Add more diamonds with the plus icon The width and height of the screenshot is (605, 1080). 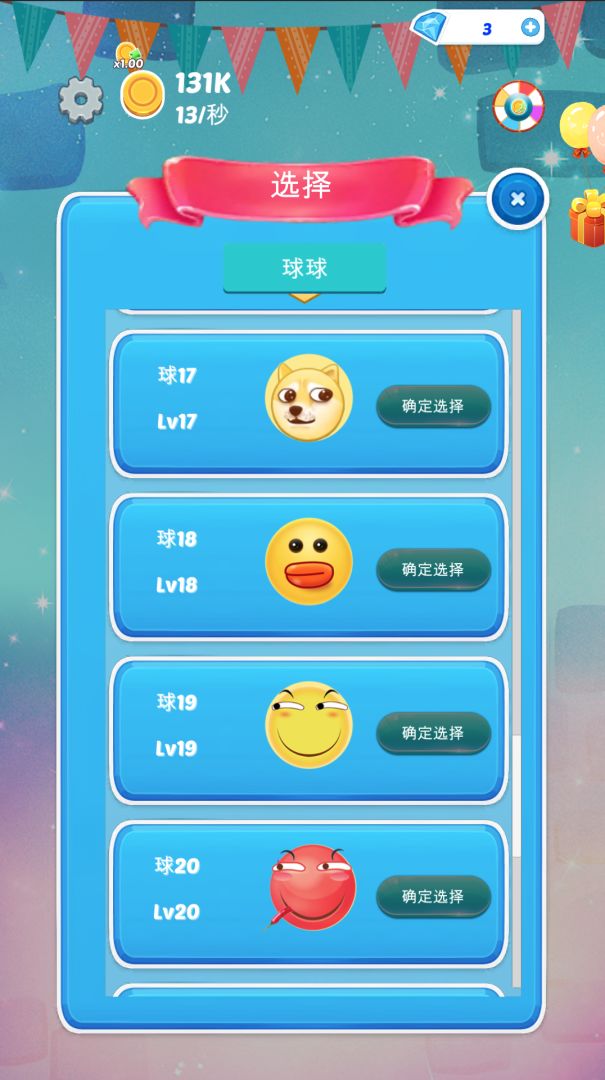[531, 27]
